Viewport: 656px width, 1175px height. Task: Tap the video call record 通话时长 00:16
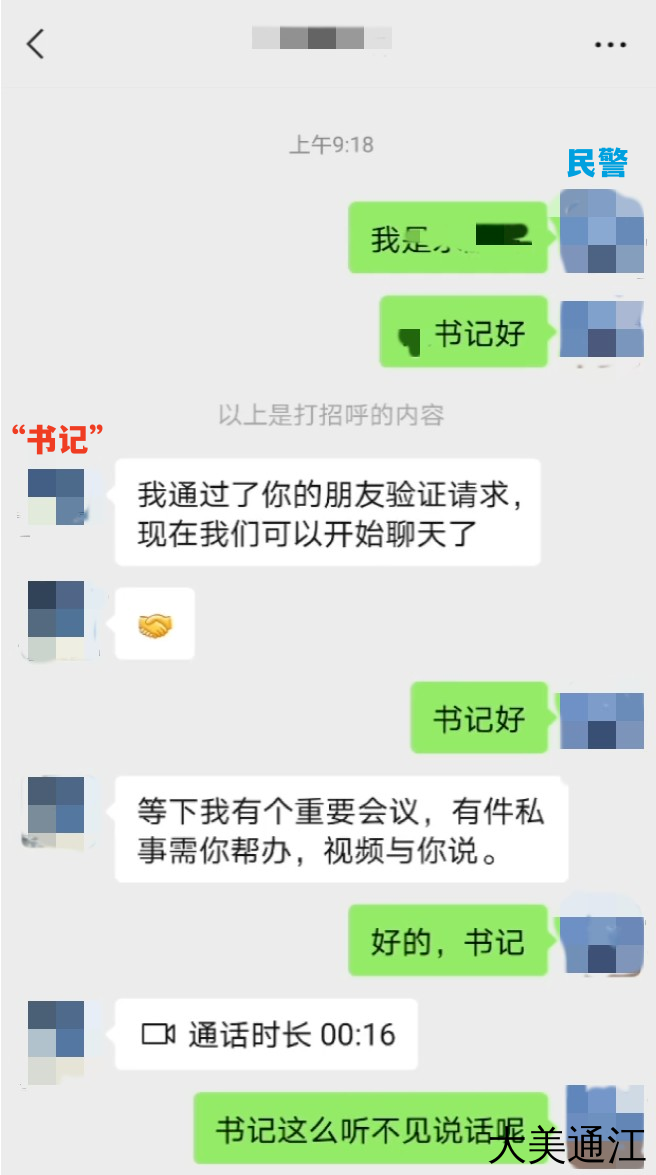(x=267, y=1034)
